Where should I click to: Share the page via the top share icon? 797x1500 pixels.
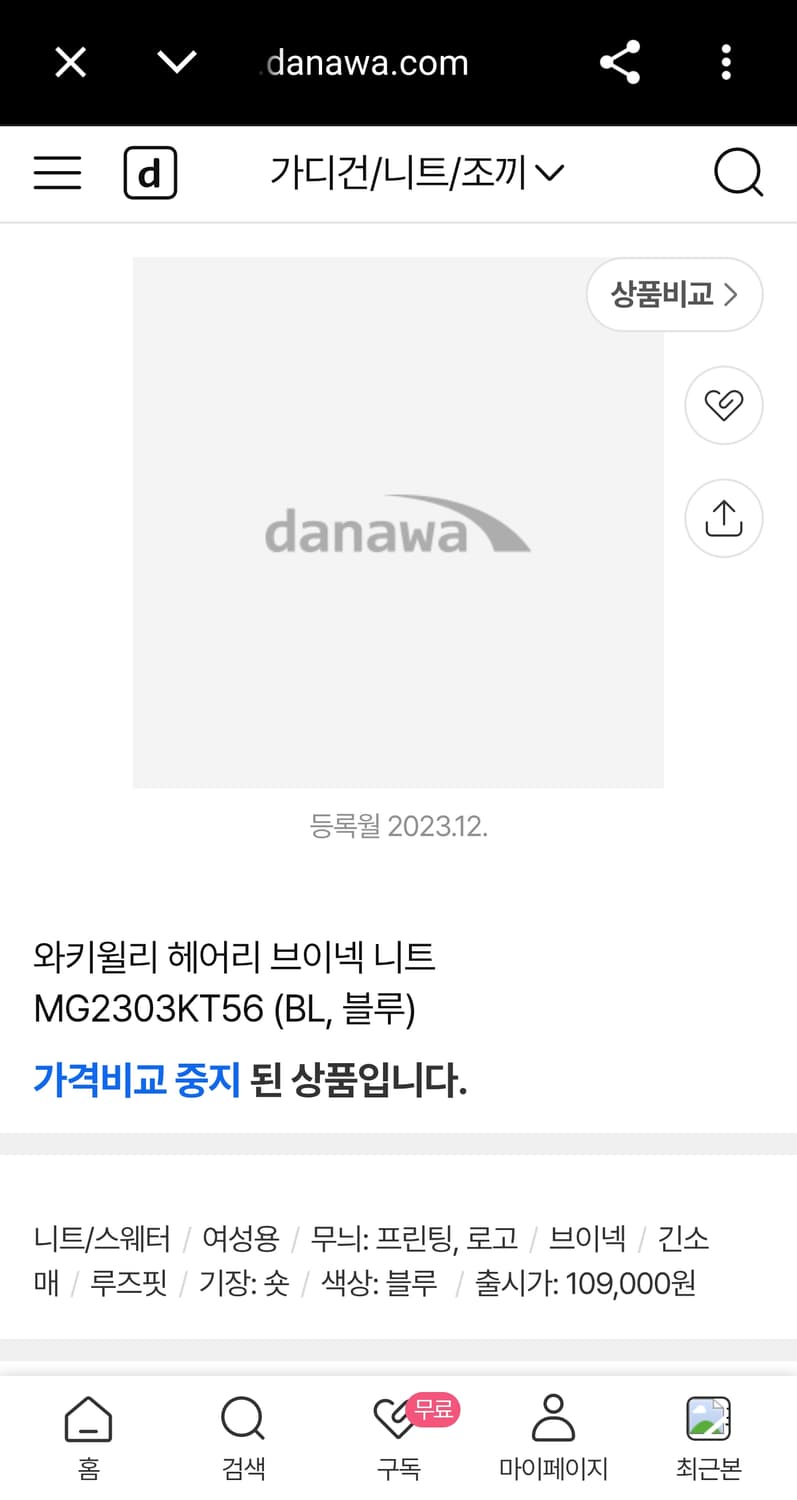tap(620, 61)
